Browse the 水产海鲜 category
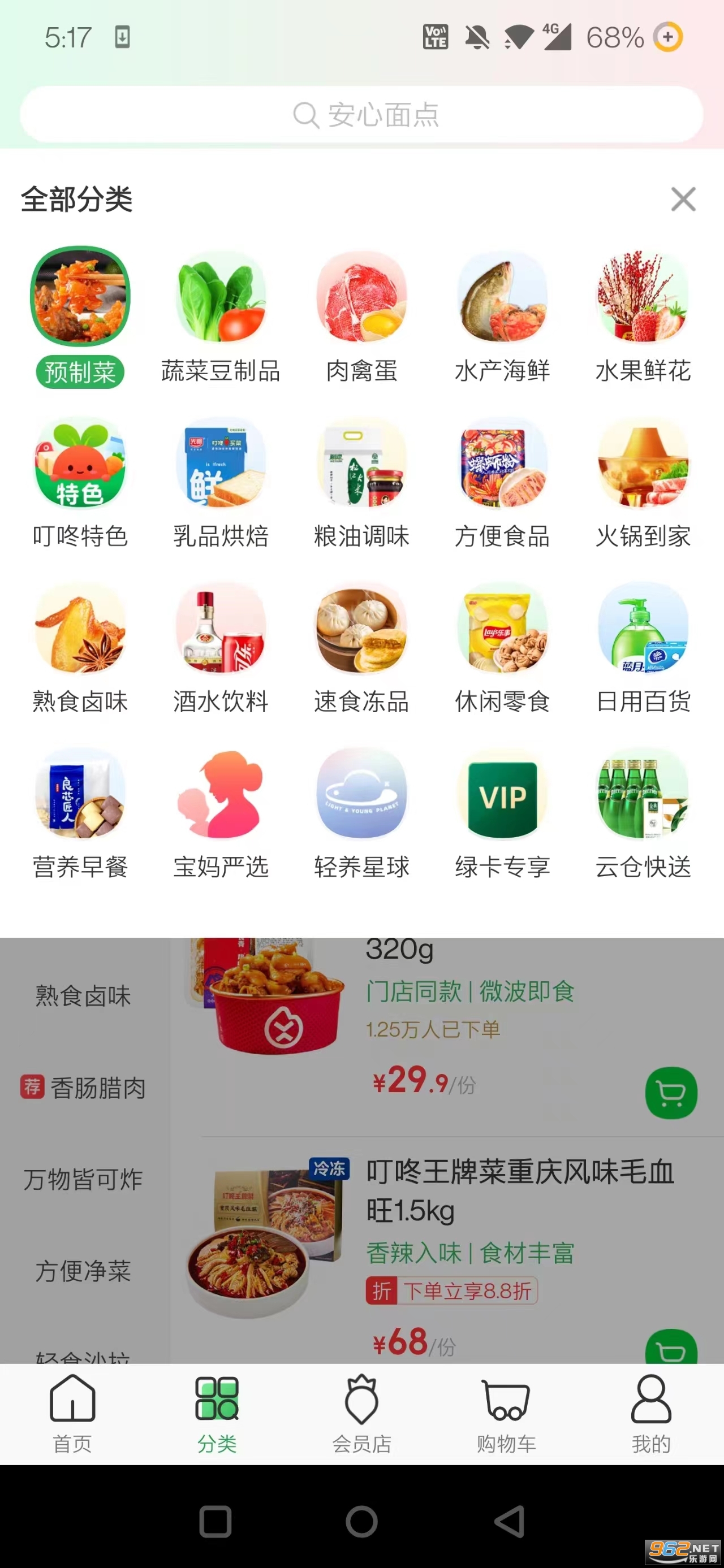 502,317
